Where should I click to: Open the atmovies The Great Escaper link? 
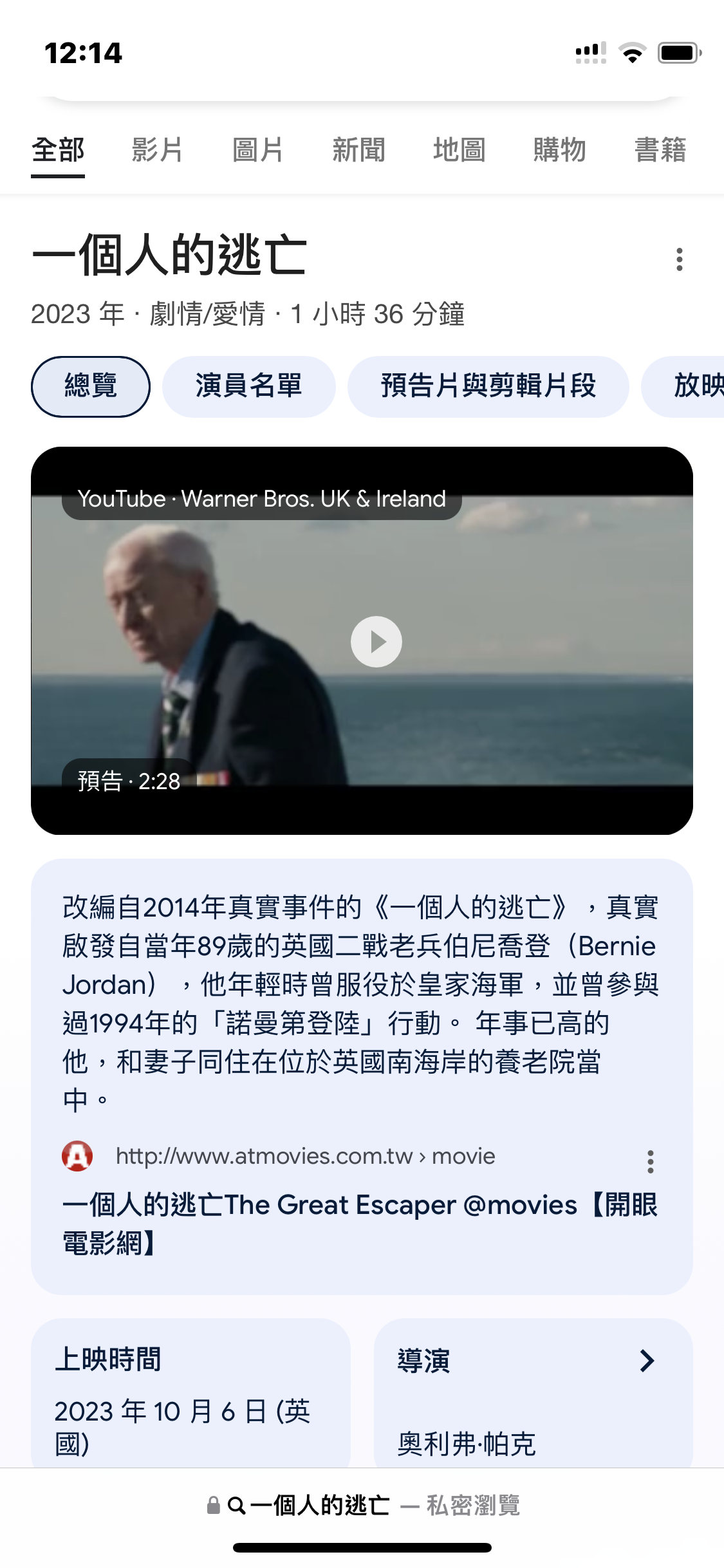360,1224
